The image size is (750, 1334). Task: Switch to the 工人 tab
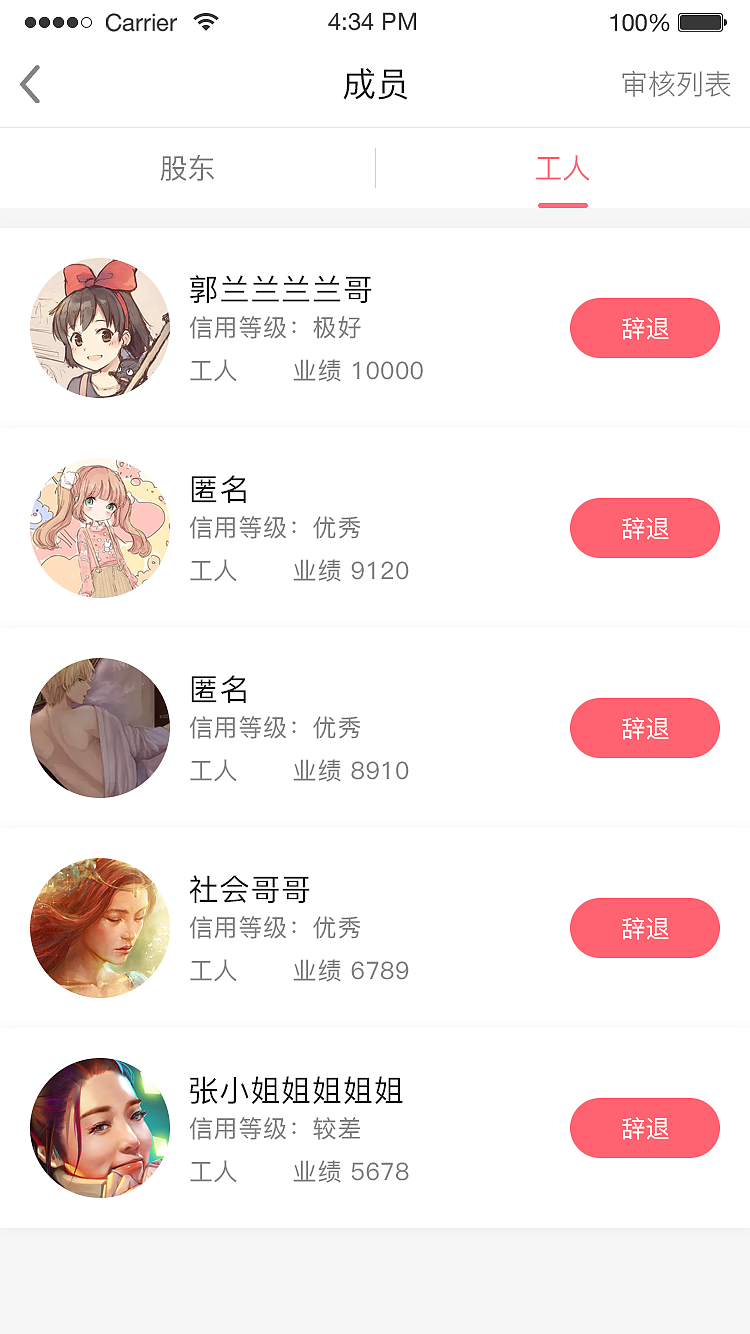(x=562, y=169)
